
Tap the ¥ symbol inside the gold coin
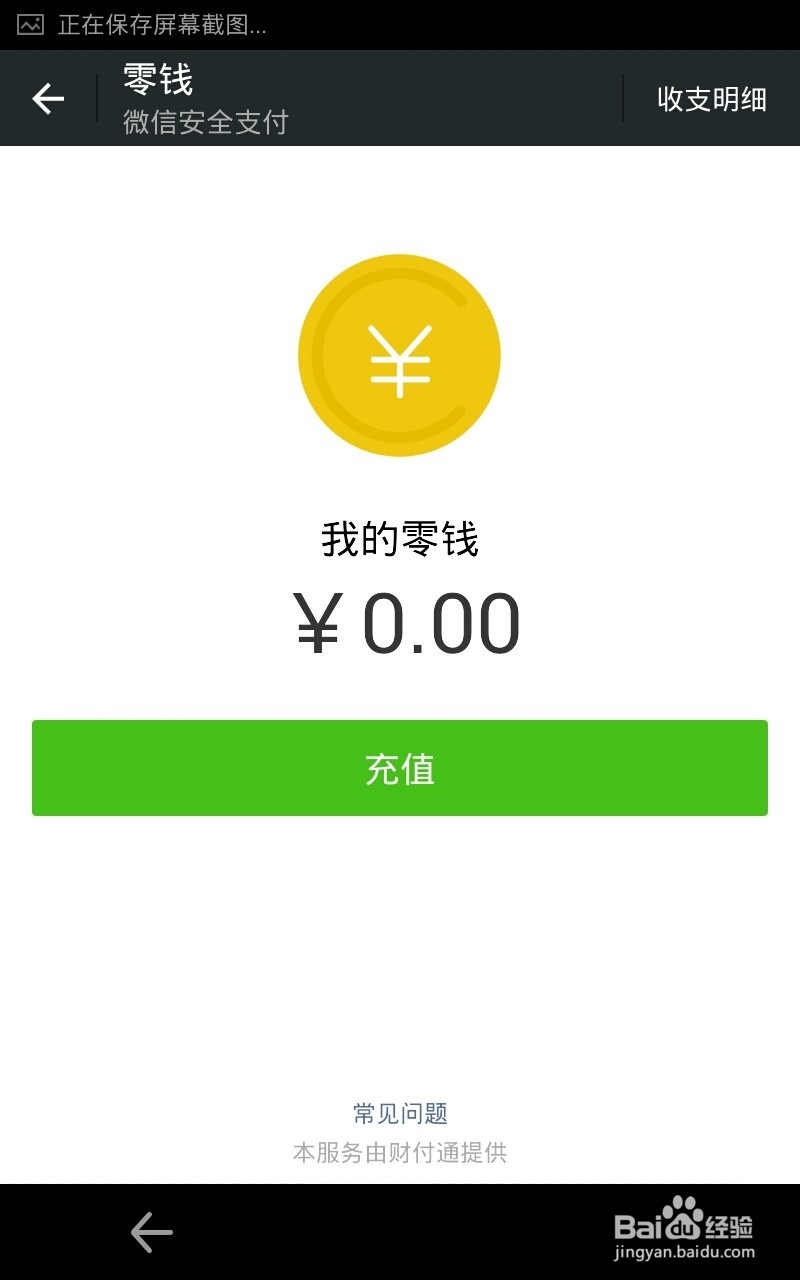click(400, 360)
